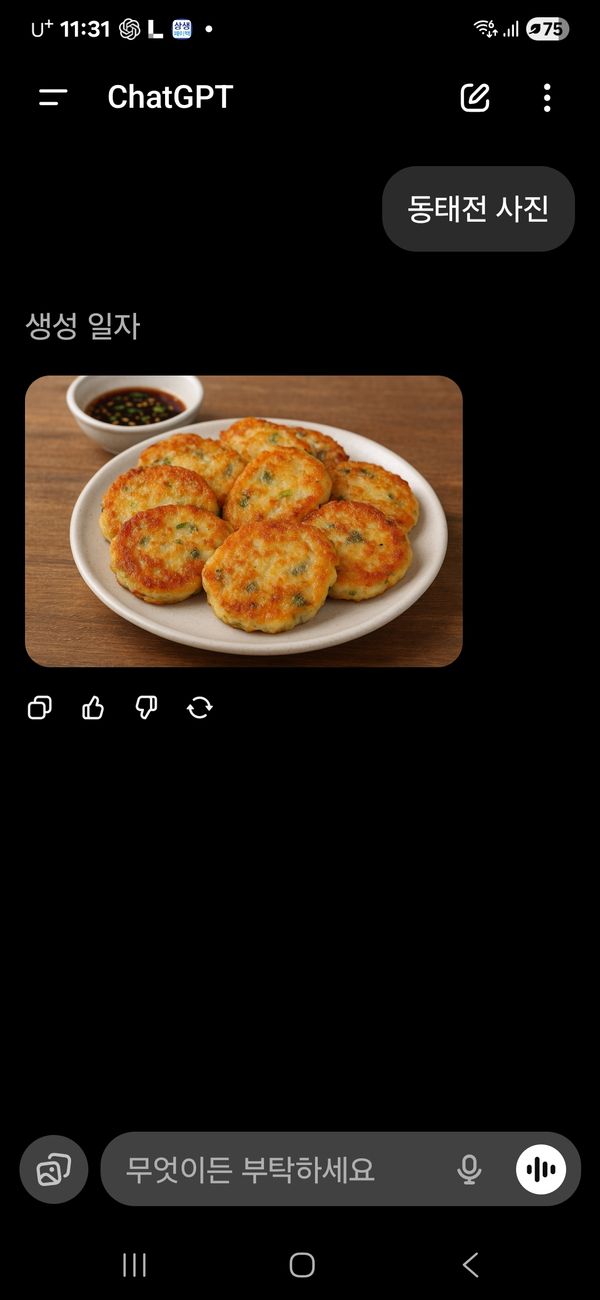Open the overflow menu
The width and height of the screenshot is (600, 1300).
tap(546, 97)
